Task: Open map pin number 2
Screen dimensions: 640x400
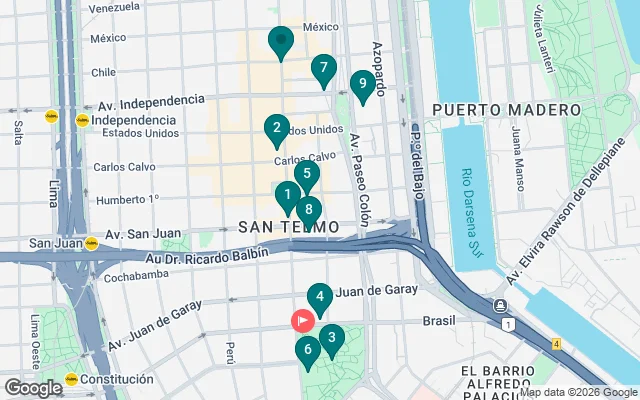Action: pos(277,128)
